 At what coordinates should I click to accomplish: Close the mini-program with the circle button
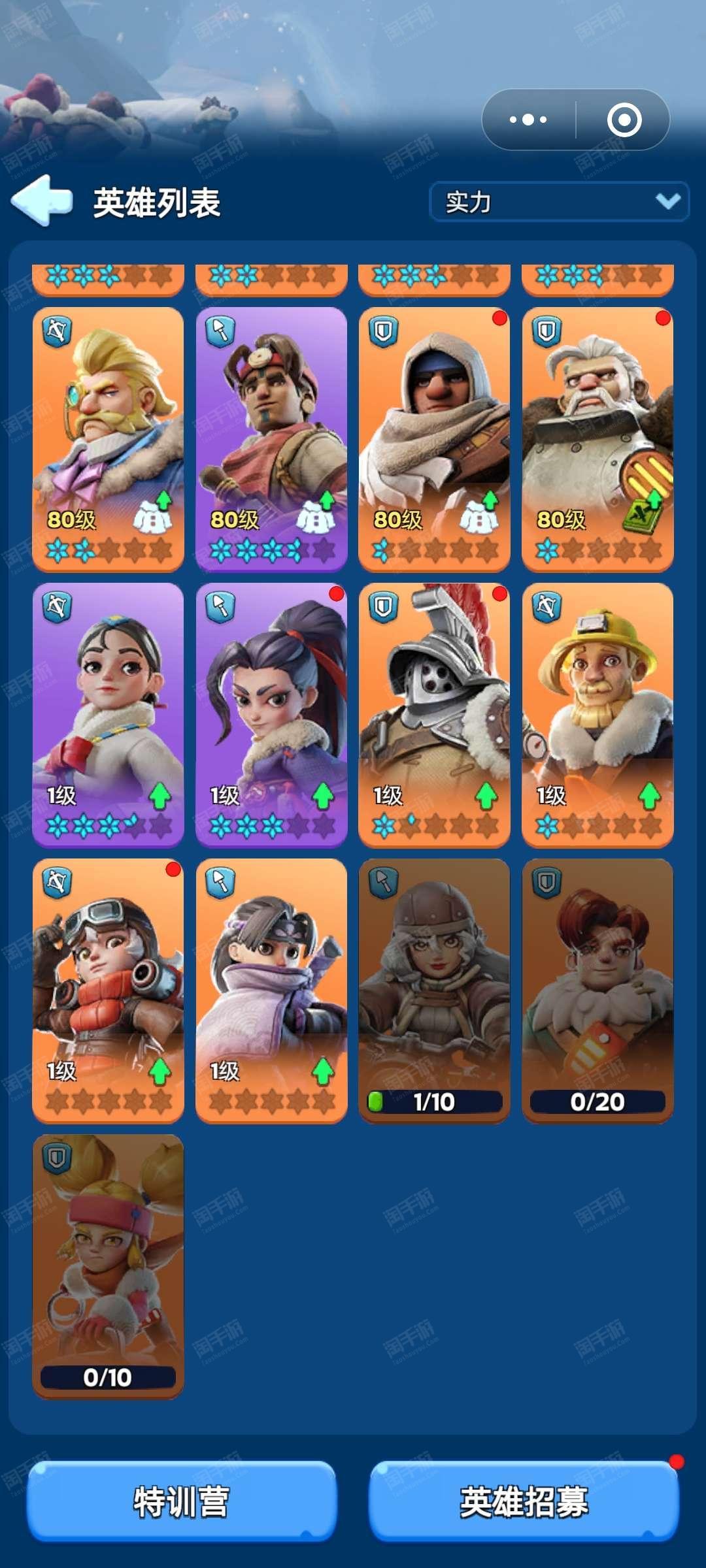[x=624, y=120]
